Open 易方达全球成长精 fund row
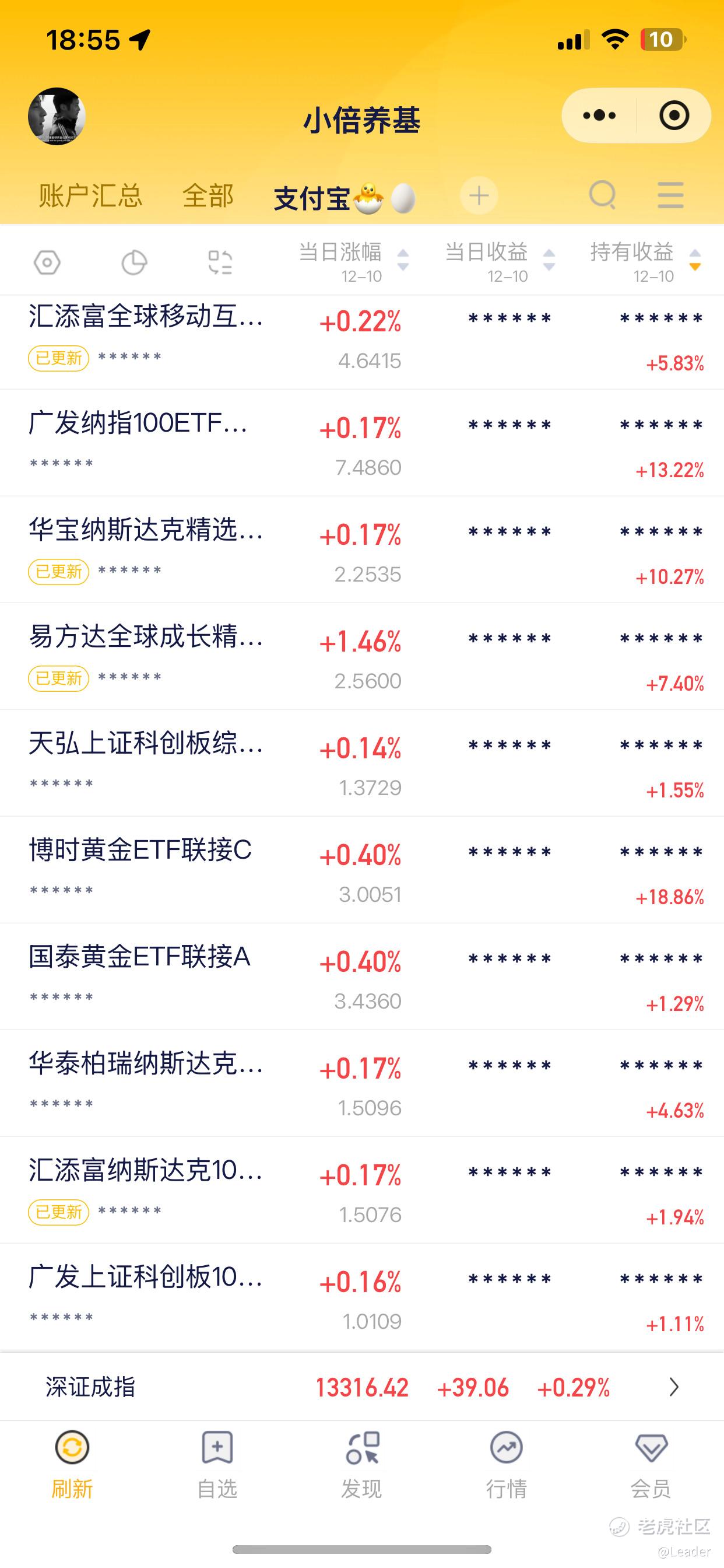724x1568 pixels. (x=362, y=656)
